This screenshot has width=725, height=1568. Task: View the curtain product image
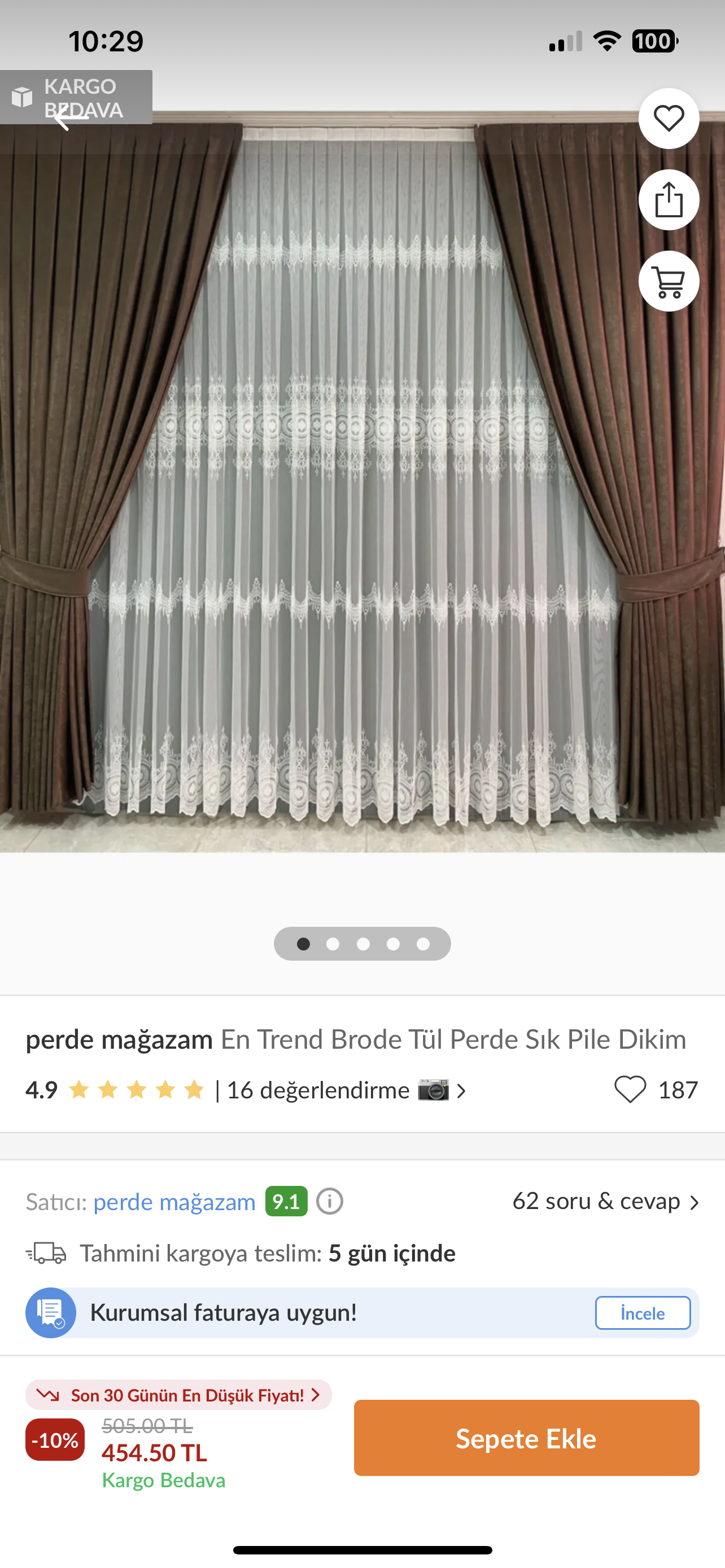[x=362, y=481]
